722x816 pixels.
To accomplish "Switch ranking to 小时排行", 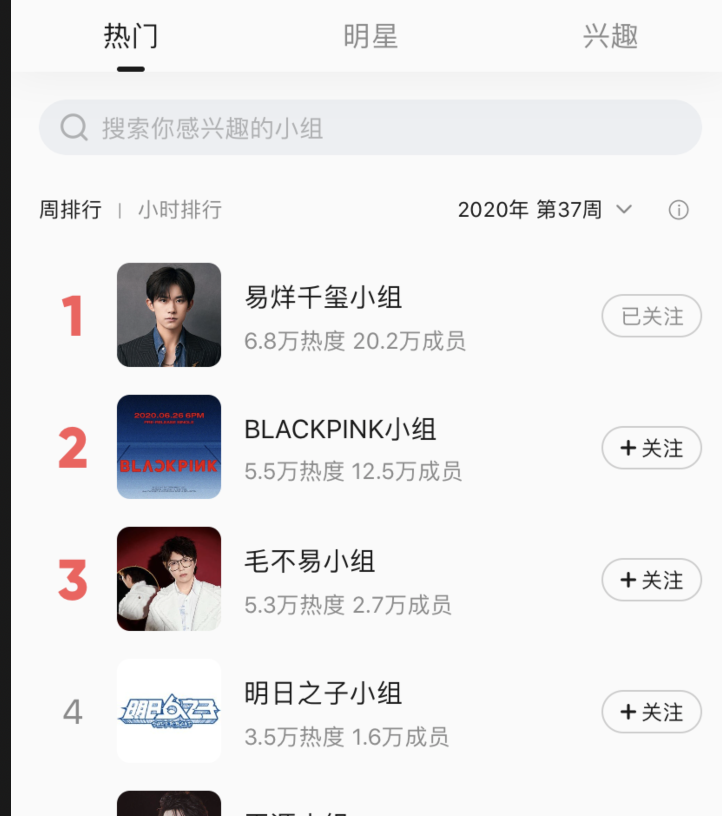I will coord(180,210).
